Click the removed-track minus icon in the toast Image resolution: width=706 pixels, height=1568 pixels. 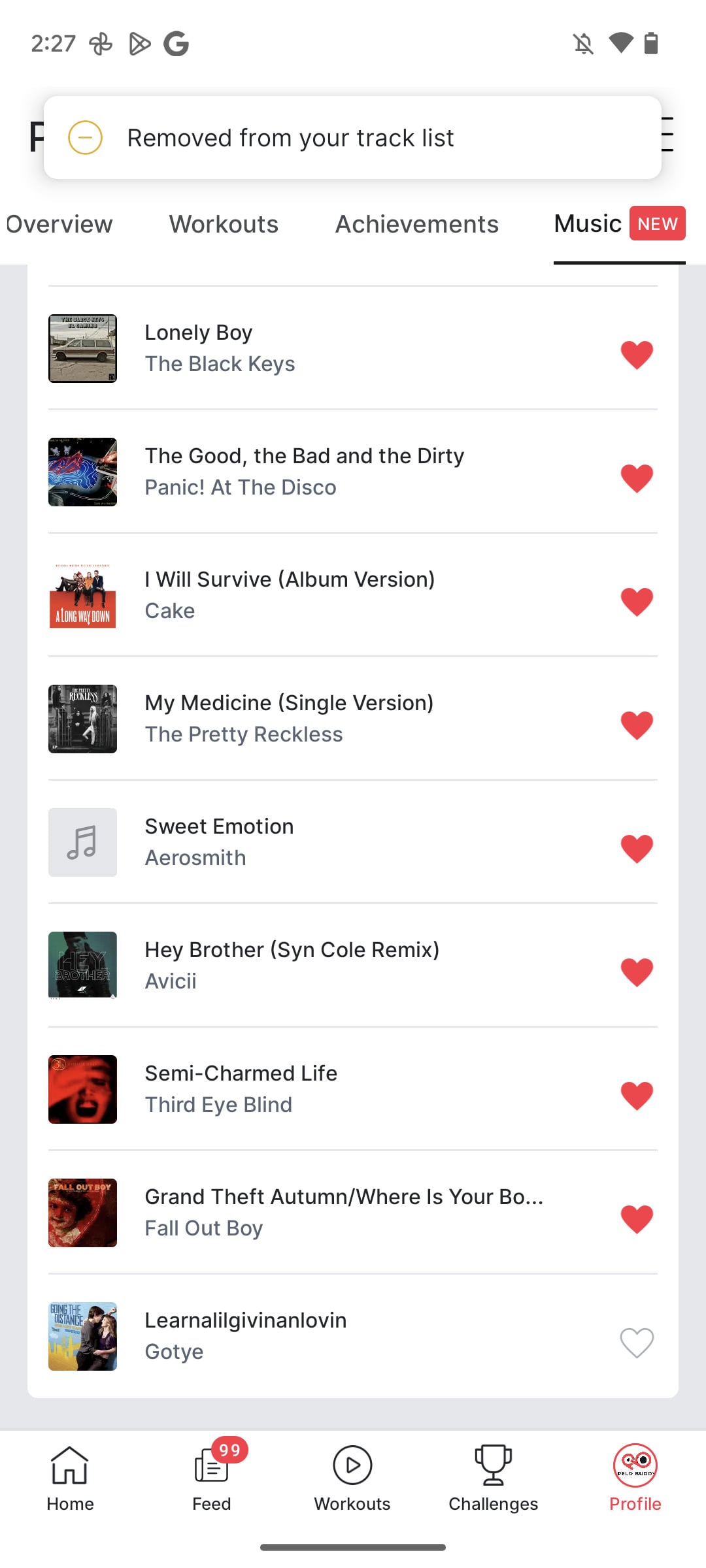coord(84,137)
